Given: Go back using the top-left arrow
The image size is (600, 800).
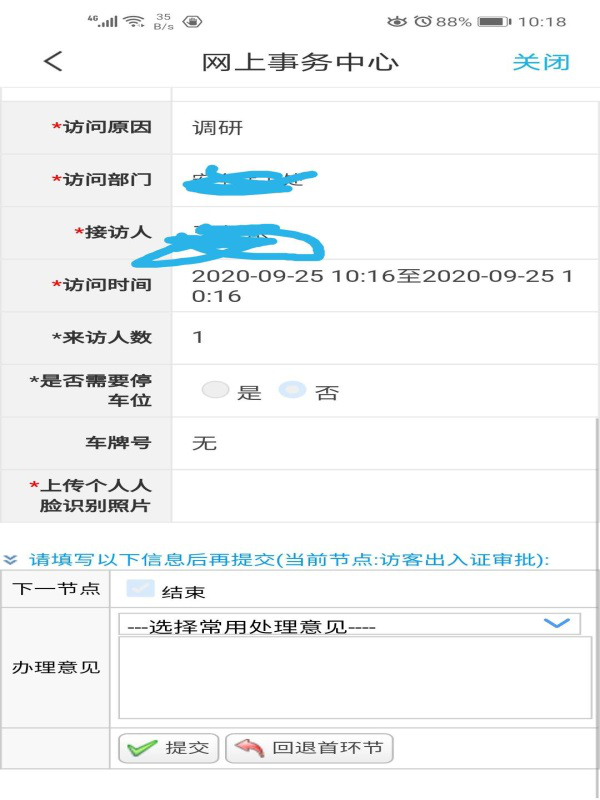Looking at the screenshot, I should pos(53,61).
